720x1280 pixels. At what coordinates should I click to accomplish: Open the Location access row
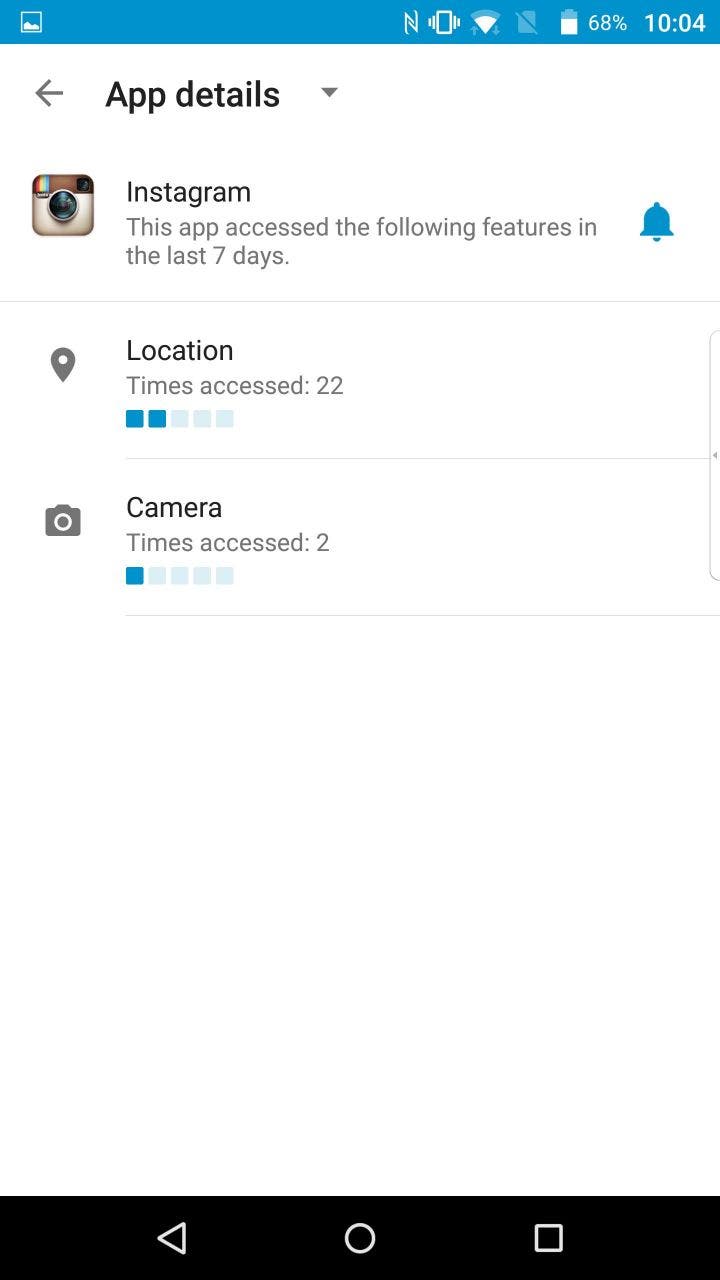coord(360,380)
